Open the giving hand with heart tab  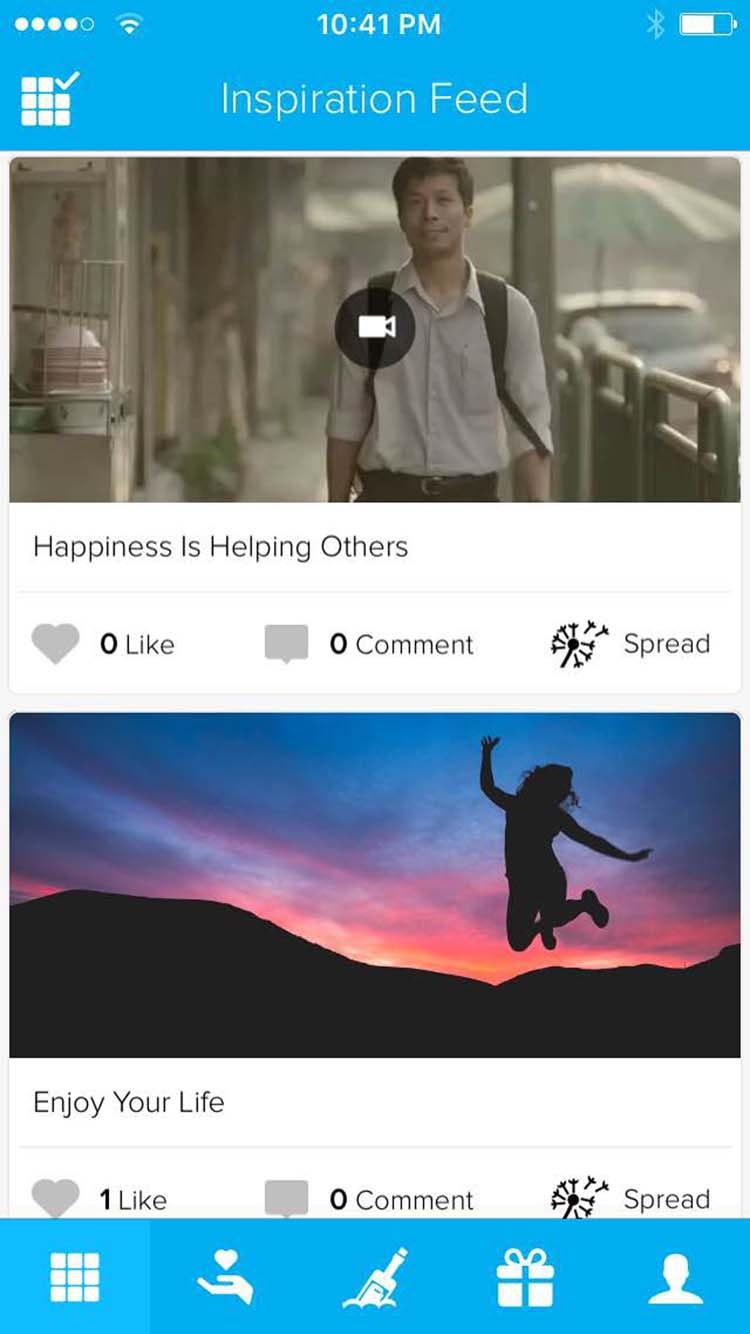pos(225,1277)
